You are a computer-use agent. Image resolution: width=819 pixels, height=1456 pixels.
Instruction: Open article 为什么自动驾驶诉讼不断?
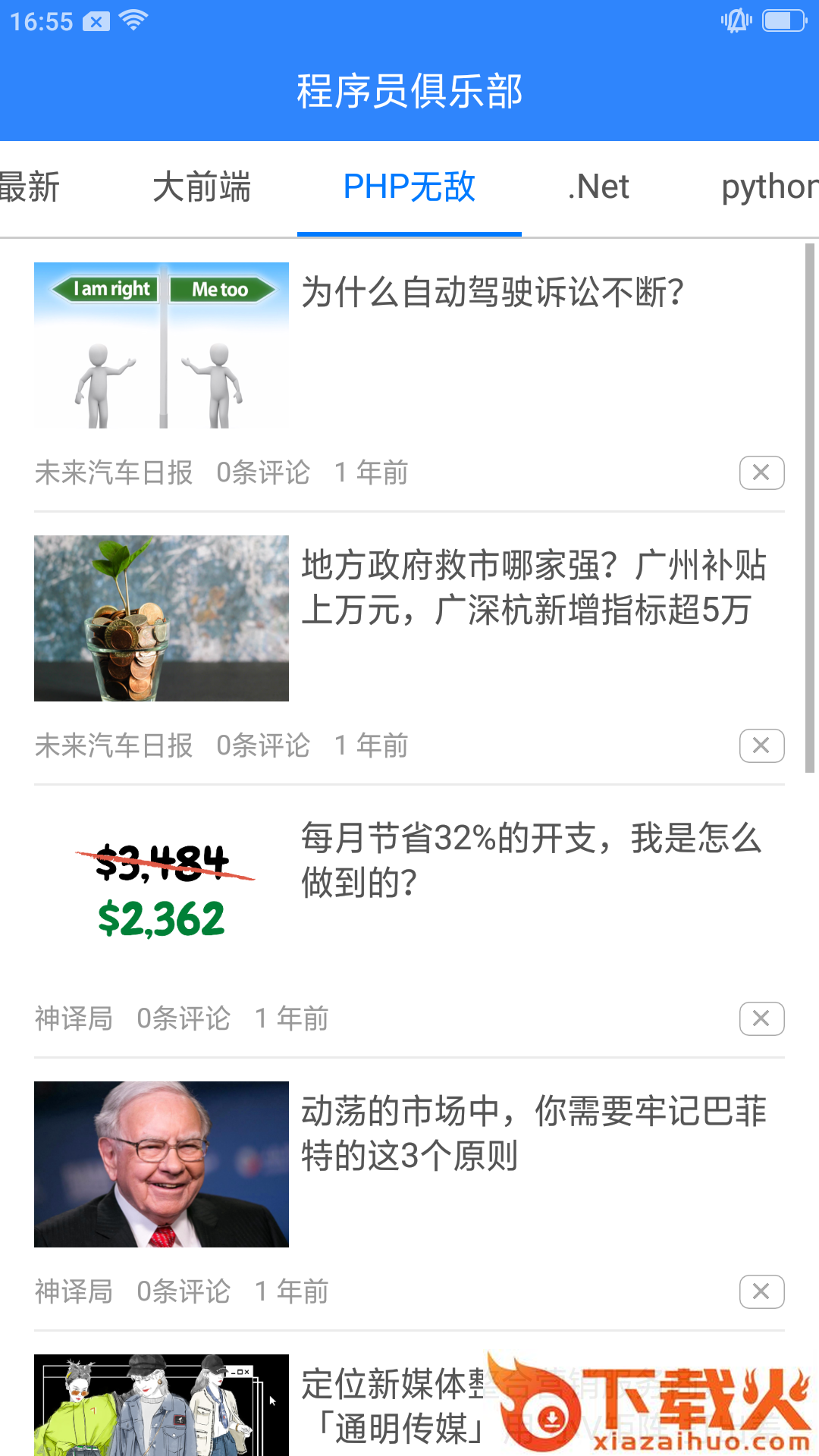pyautogui.click(x=493, y=293)
